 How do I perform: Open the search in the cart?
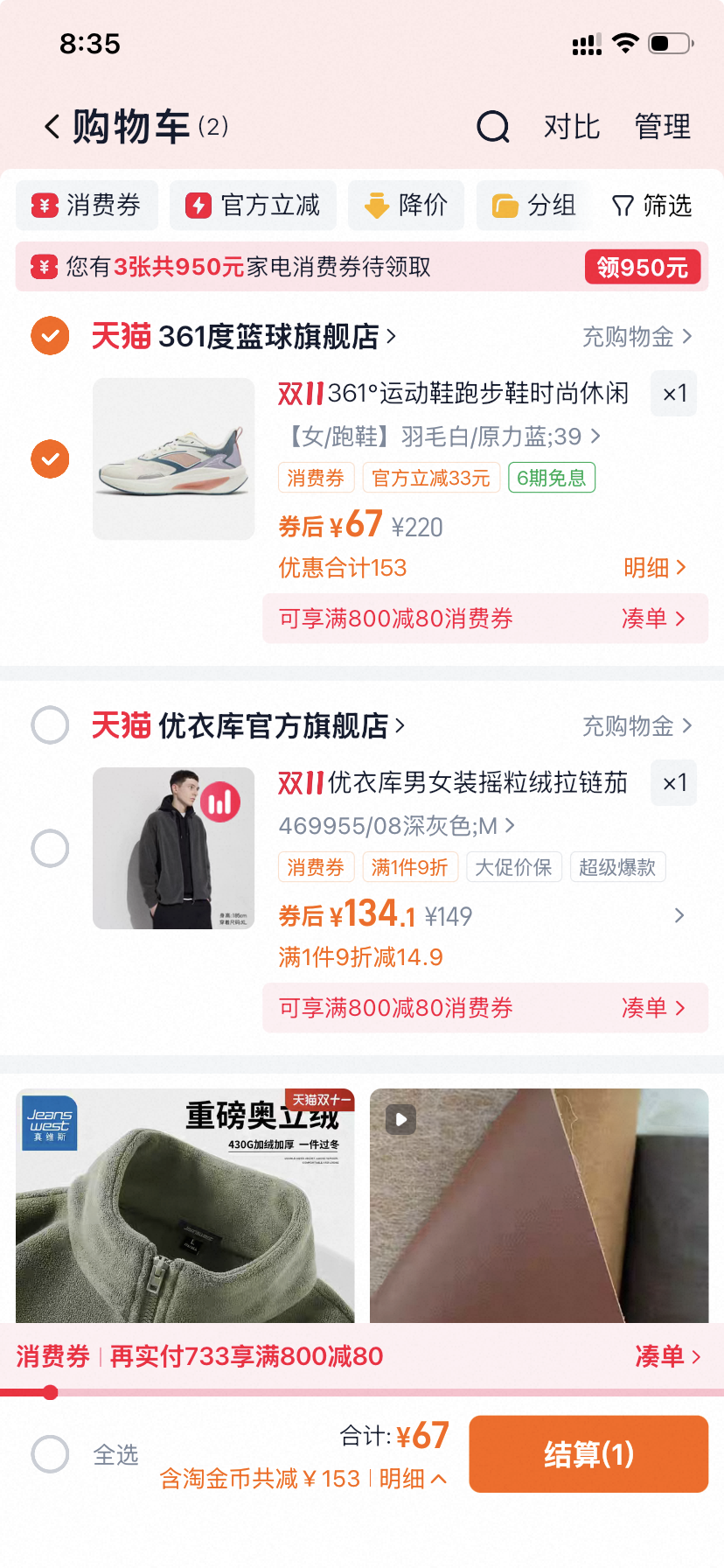pos(493,126)
